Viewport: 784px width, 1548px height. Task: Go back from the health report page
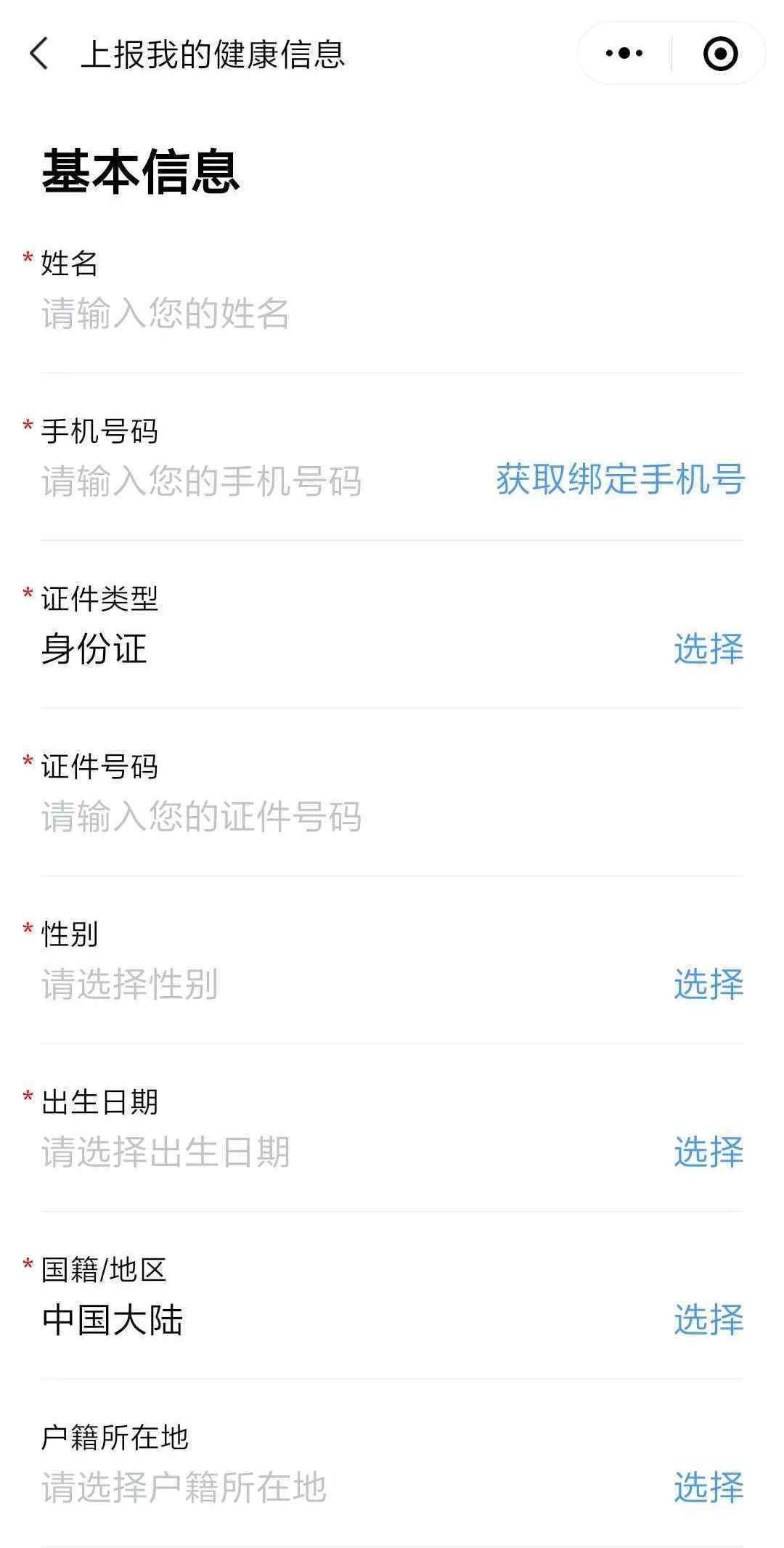pyautogui.click(x=39, y=54)
